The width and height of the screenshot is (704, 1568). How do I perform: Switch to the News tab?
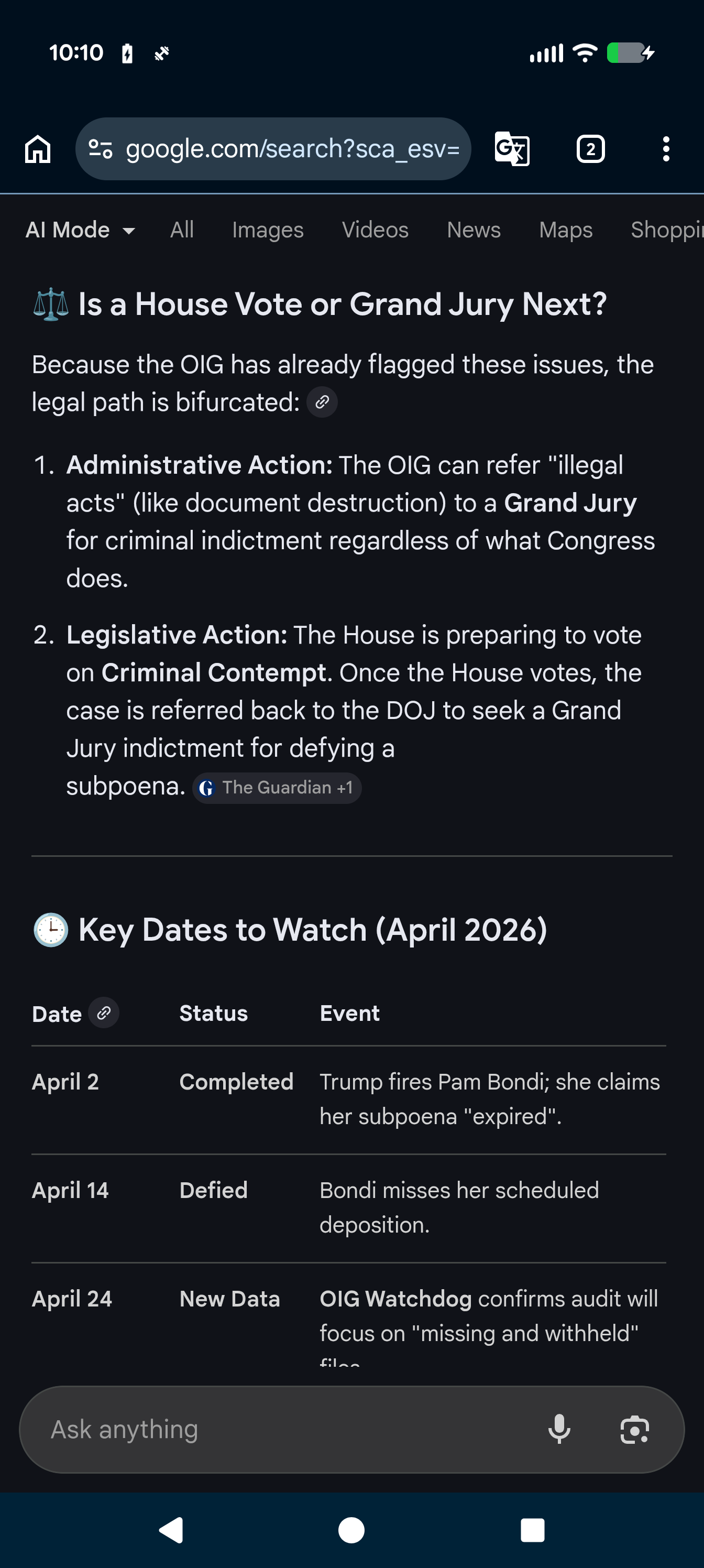tap(474, 230)
